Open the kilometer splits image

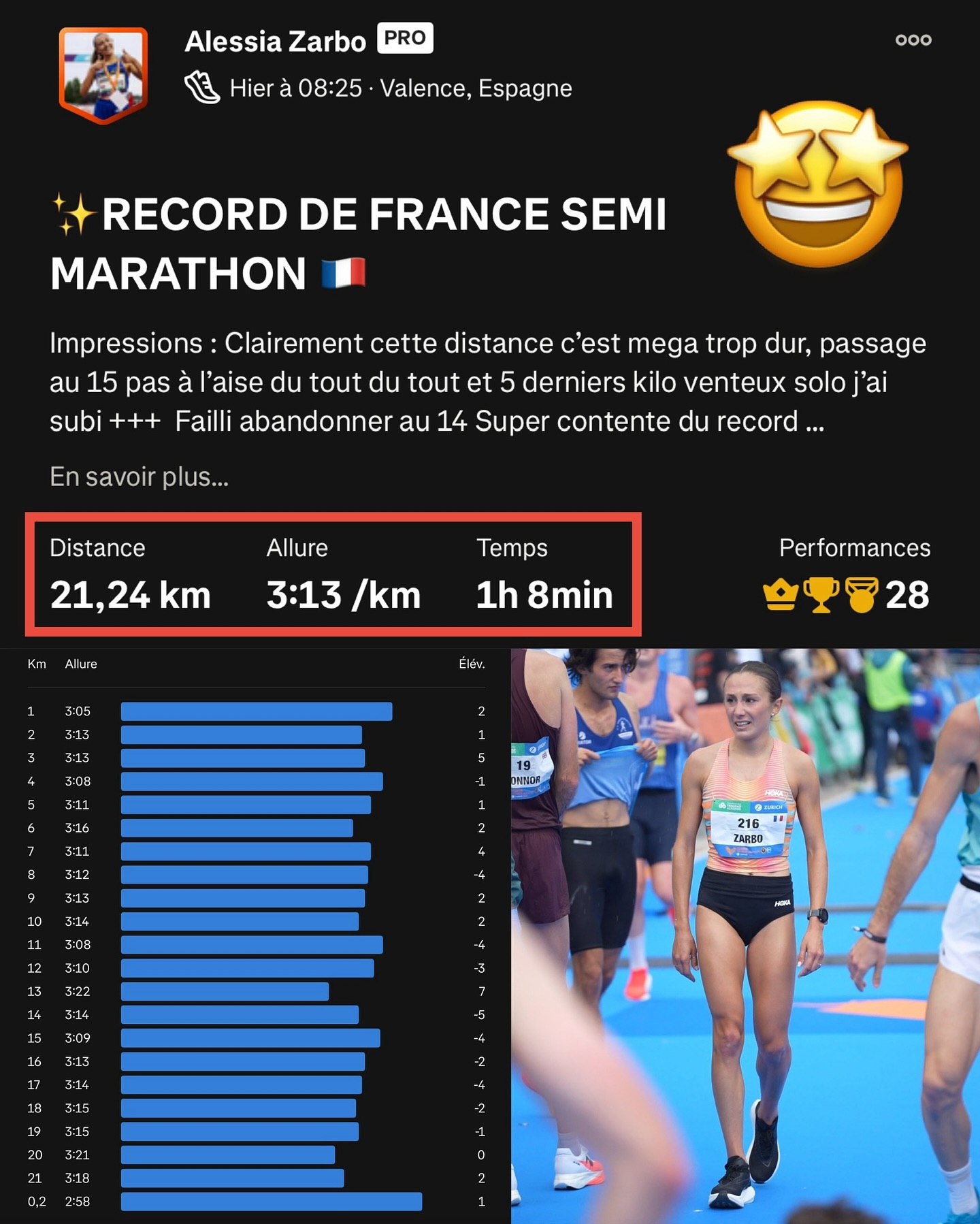coord(255,936)
